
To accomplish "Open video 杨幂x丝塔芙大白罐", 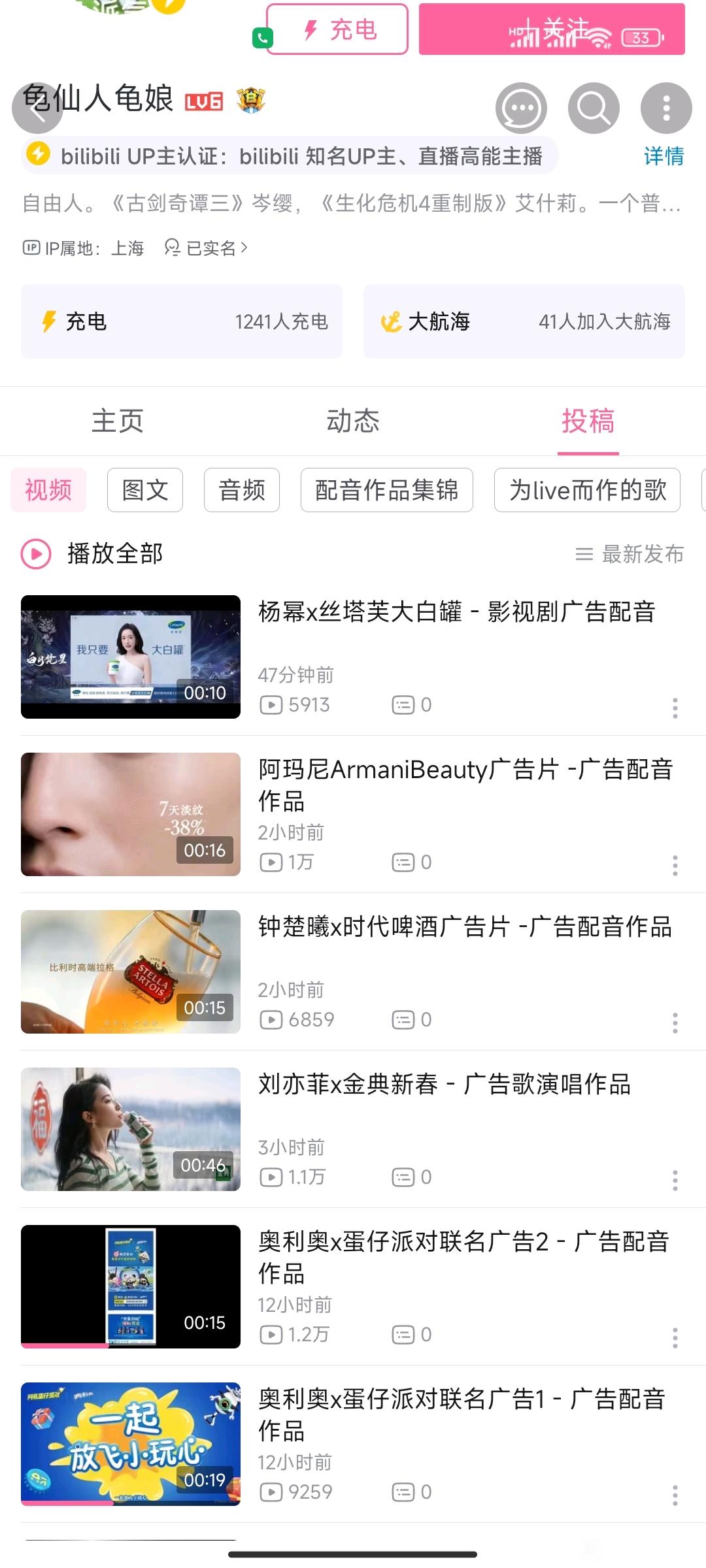I will pyautogui.click(x=456, y=613).
